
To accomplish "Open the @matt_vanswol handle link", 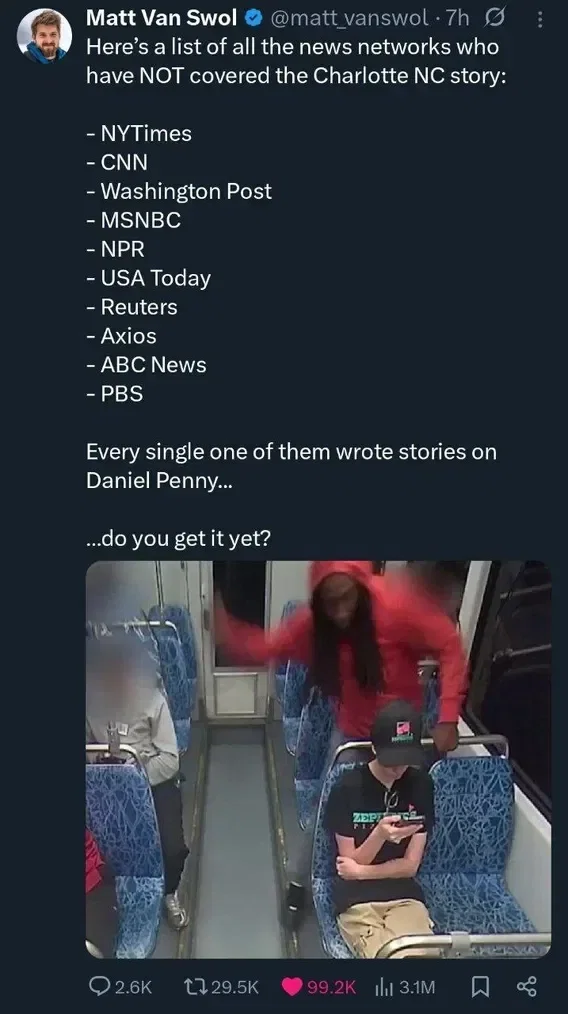I will (x=349, y=18).
